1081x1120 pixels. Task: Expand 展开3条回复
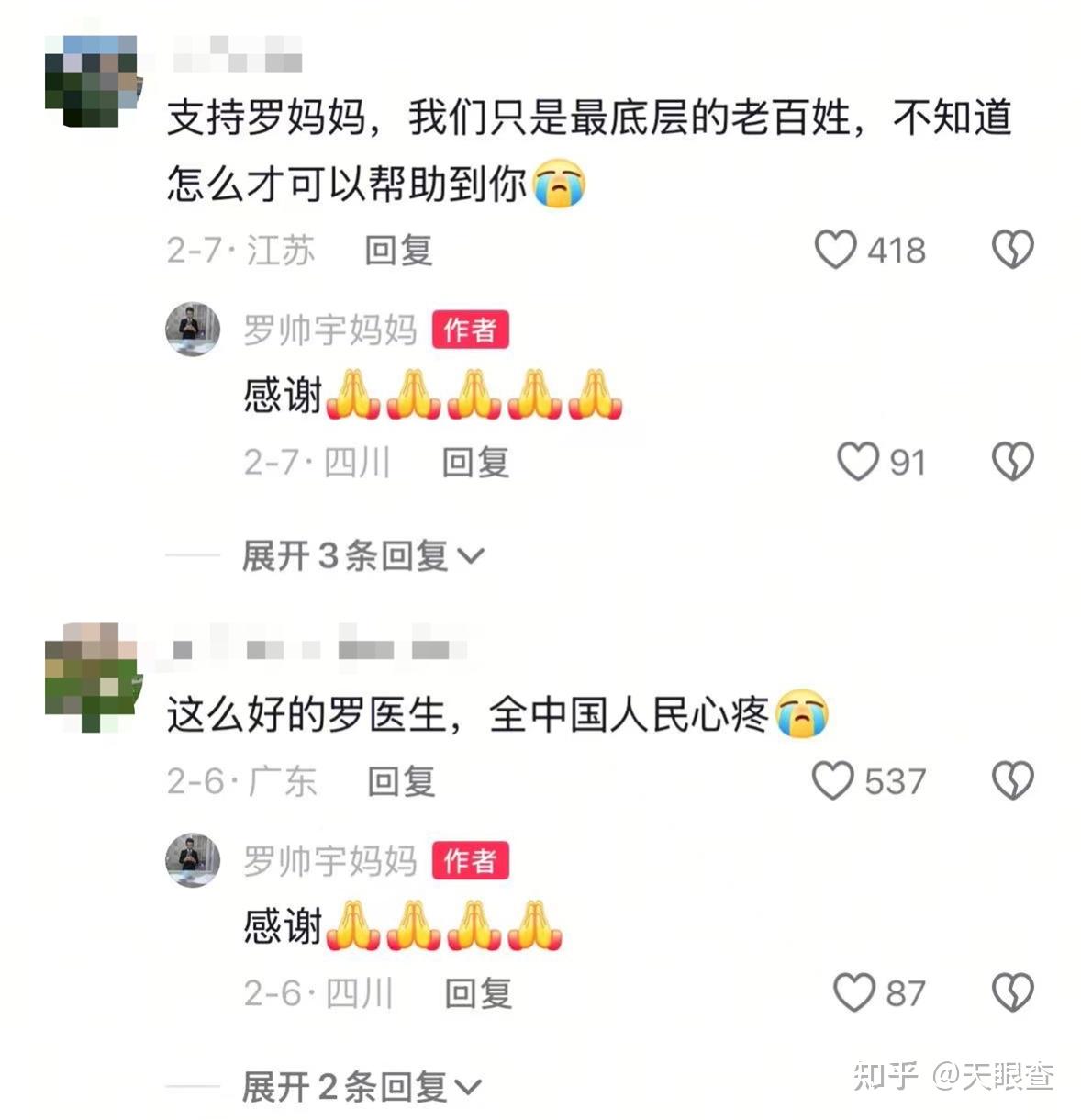point(362,556)
